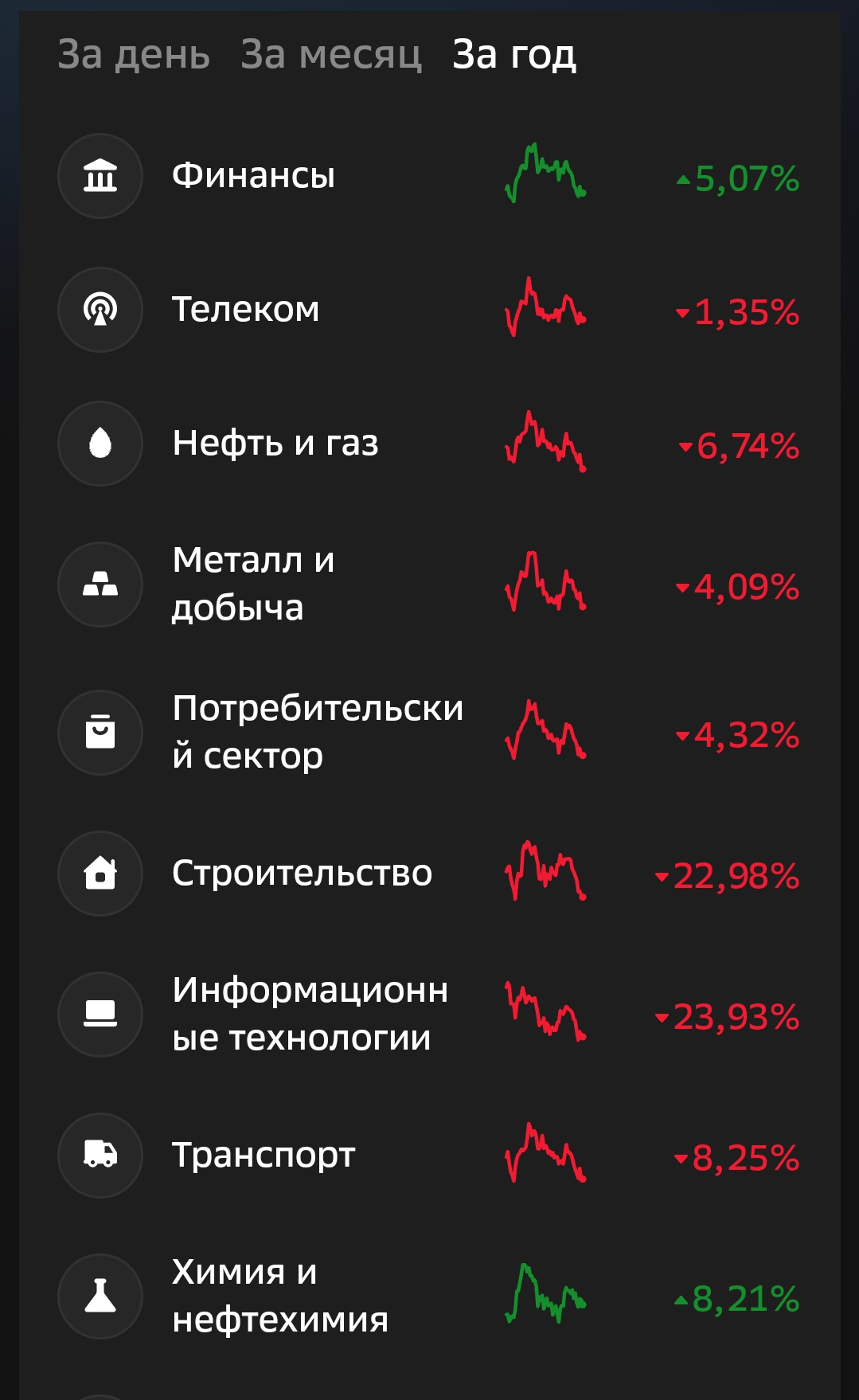Switch to the За месяц tab
Image resolution: width=859 pixels, height=1400 pixels.
click(331, 55)
